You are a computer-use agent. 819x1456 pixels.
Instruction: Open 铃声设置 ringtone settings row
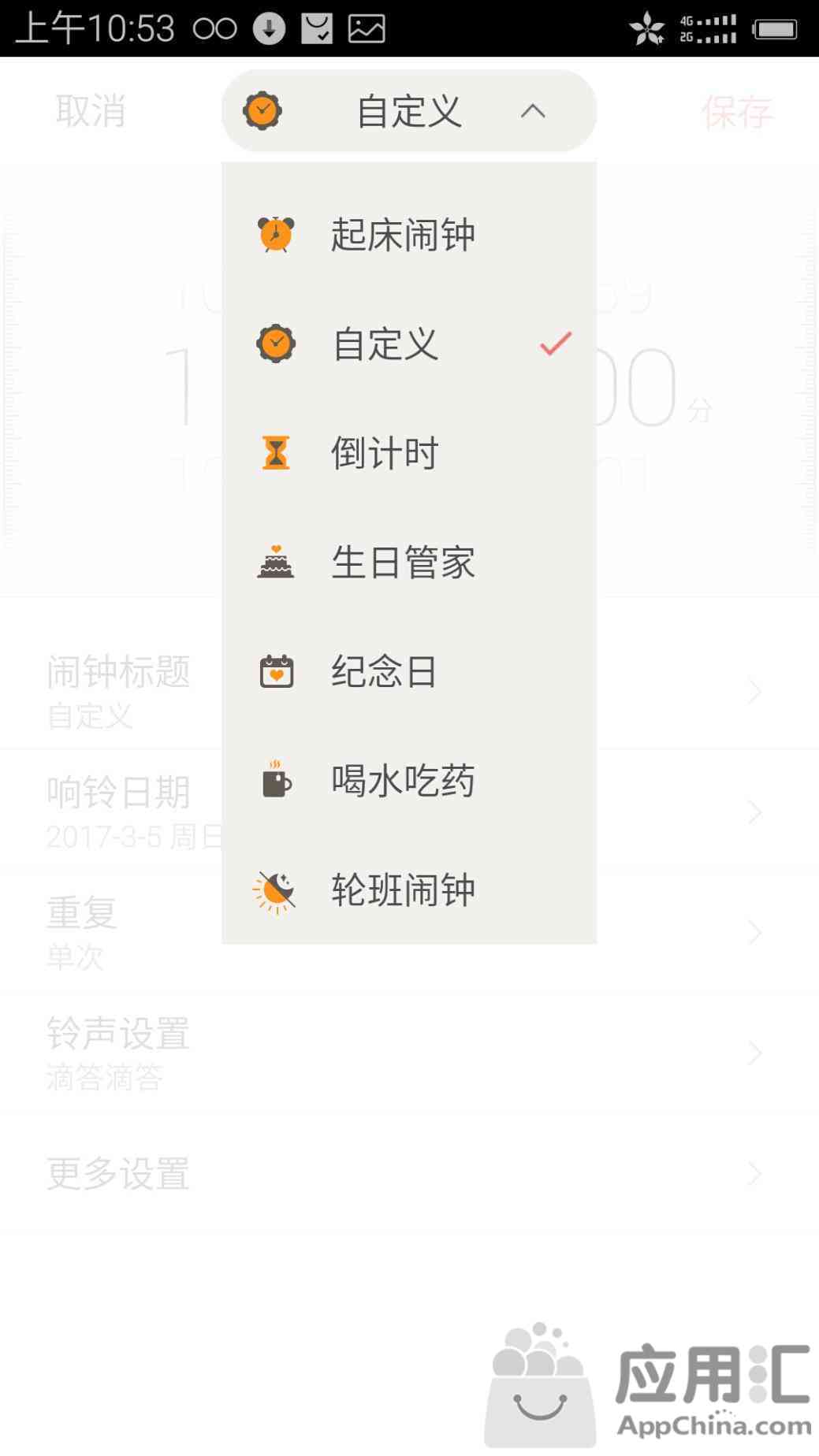point(409,1053)
